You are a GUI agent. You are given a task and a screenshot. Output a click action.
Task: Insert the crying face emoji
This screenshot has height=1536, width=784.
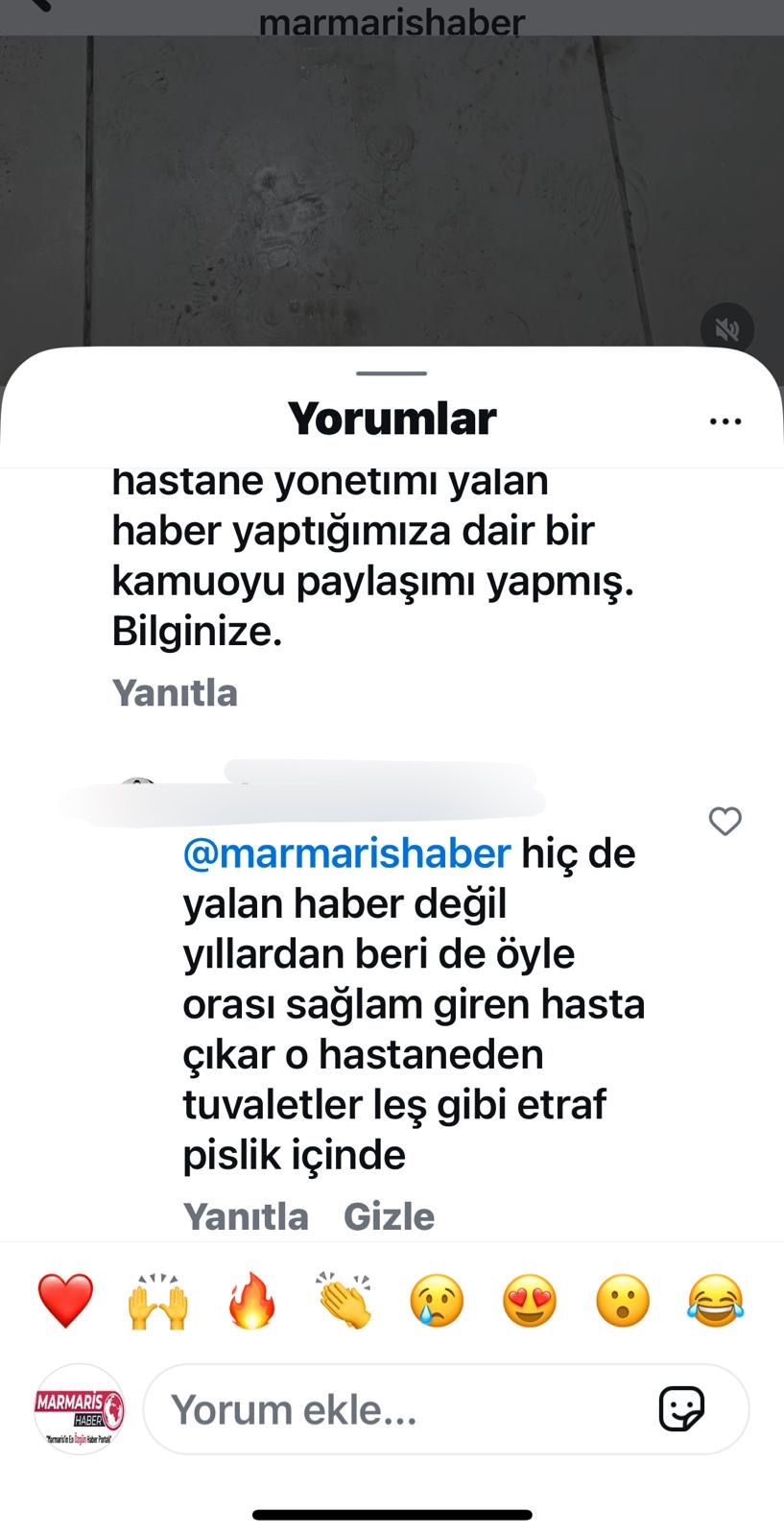coord(438,1301)
